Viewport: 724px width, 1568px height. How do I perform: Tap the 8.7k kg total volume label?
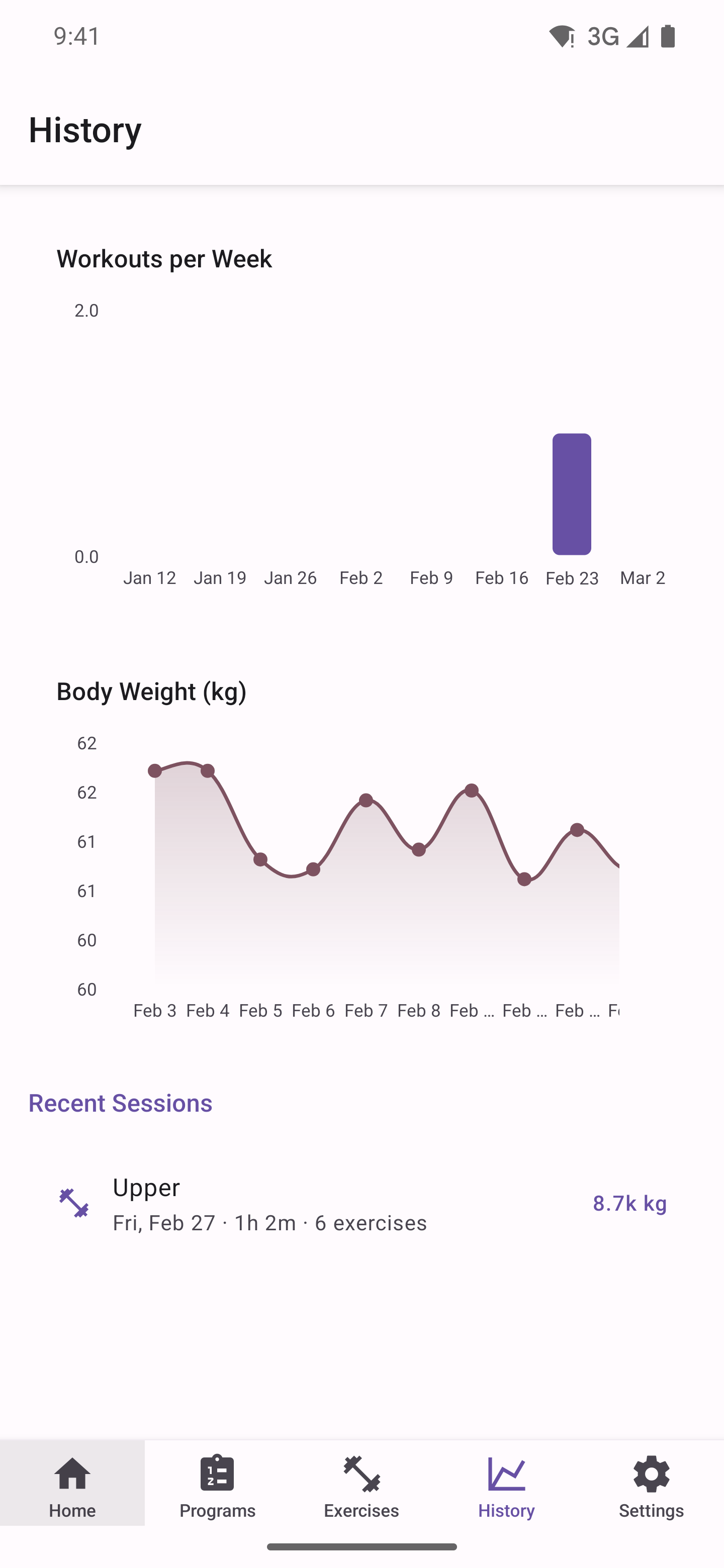click(x=631, y=1204)
